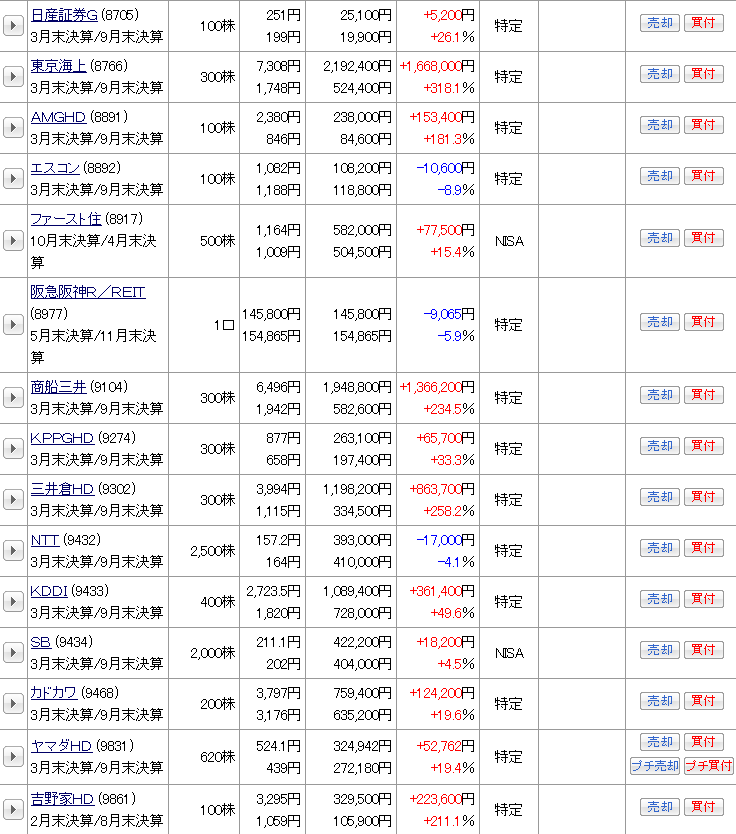Expand the AMGHD row details
736x834 pixels.
[x=13, y=127]
